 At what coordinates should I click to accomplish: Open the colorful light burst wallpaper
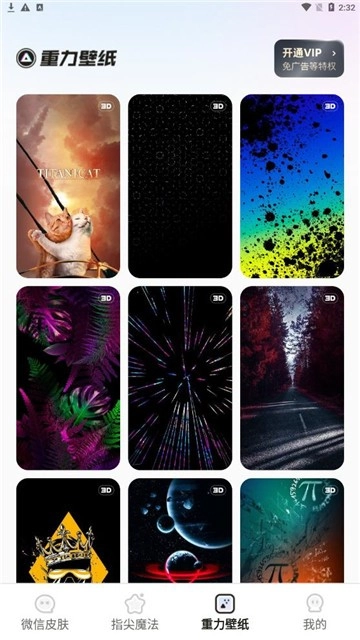tap(180, 378)
